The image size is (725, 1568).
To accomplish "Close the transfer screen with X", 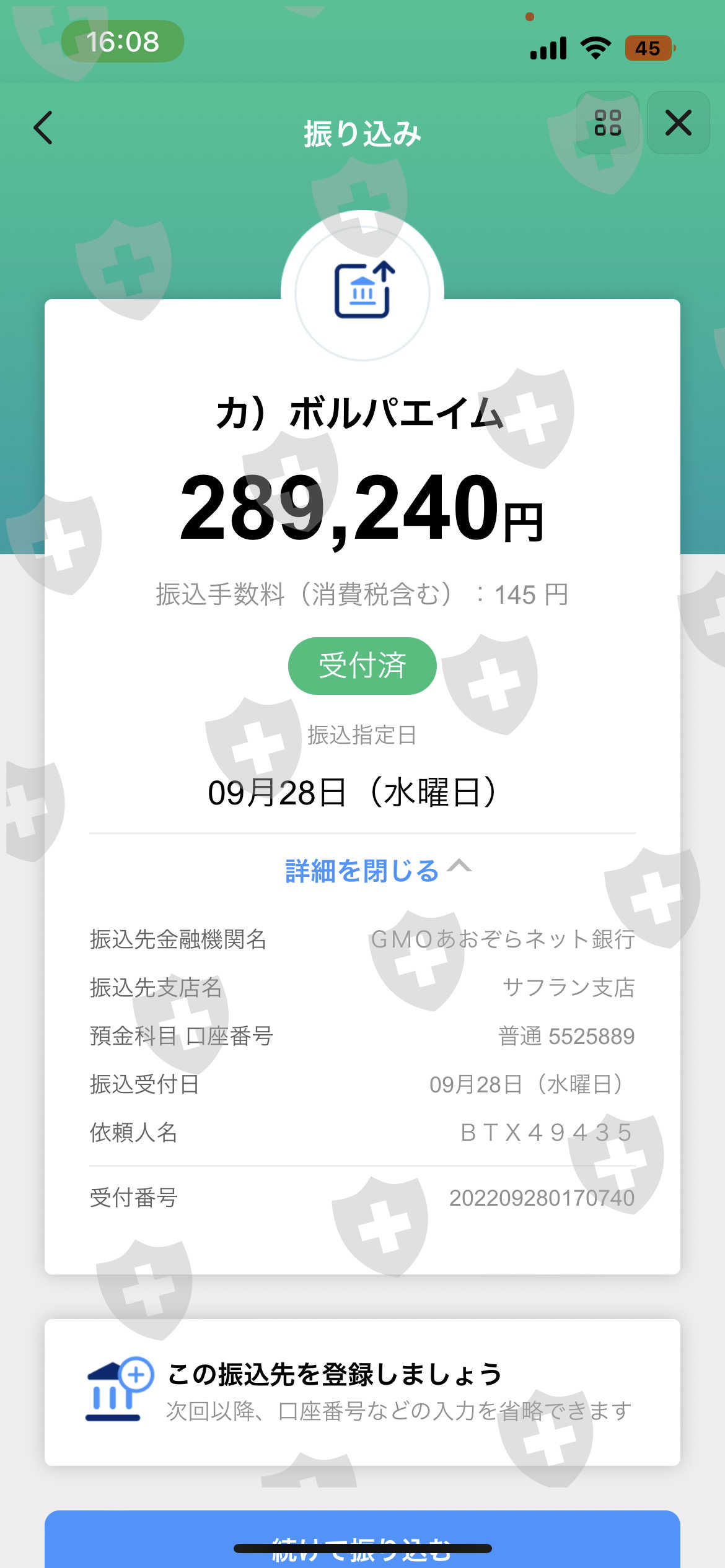I will [x=679, y=123].
